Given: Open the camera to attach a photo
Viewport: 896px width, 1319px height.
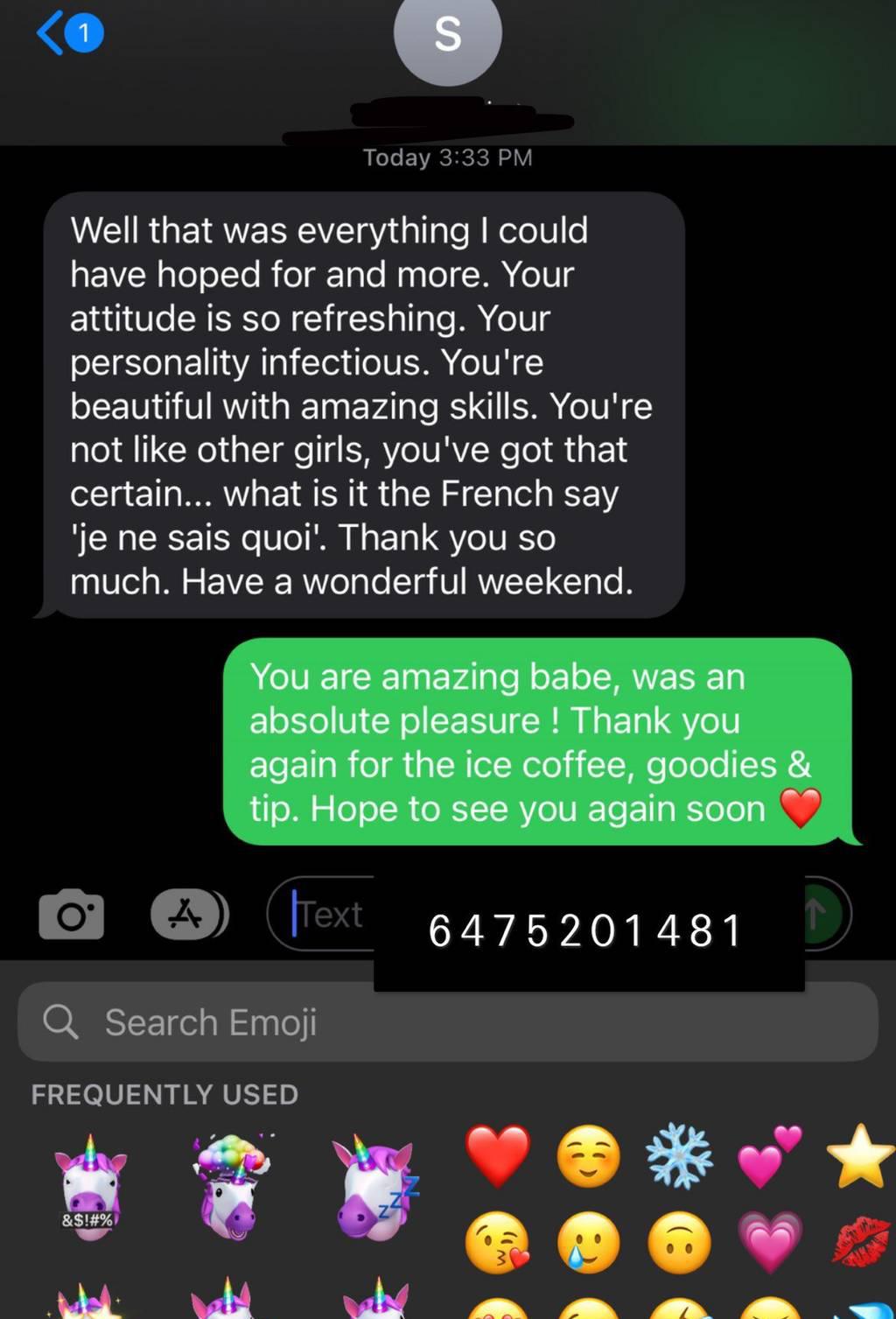Looking at the screenshot, I should coord(71,916).
